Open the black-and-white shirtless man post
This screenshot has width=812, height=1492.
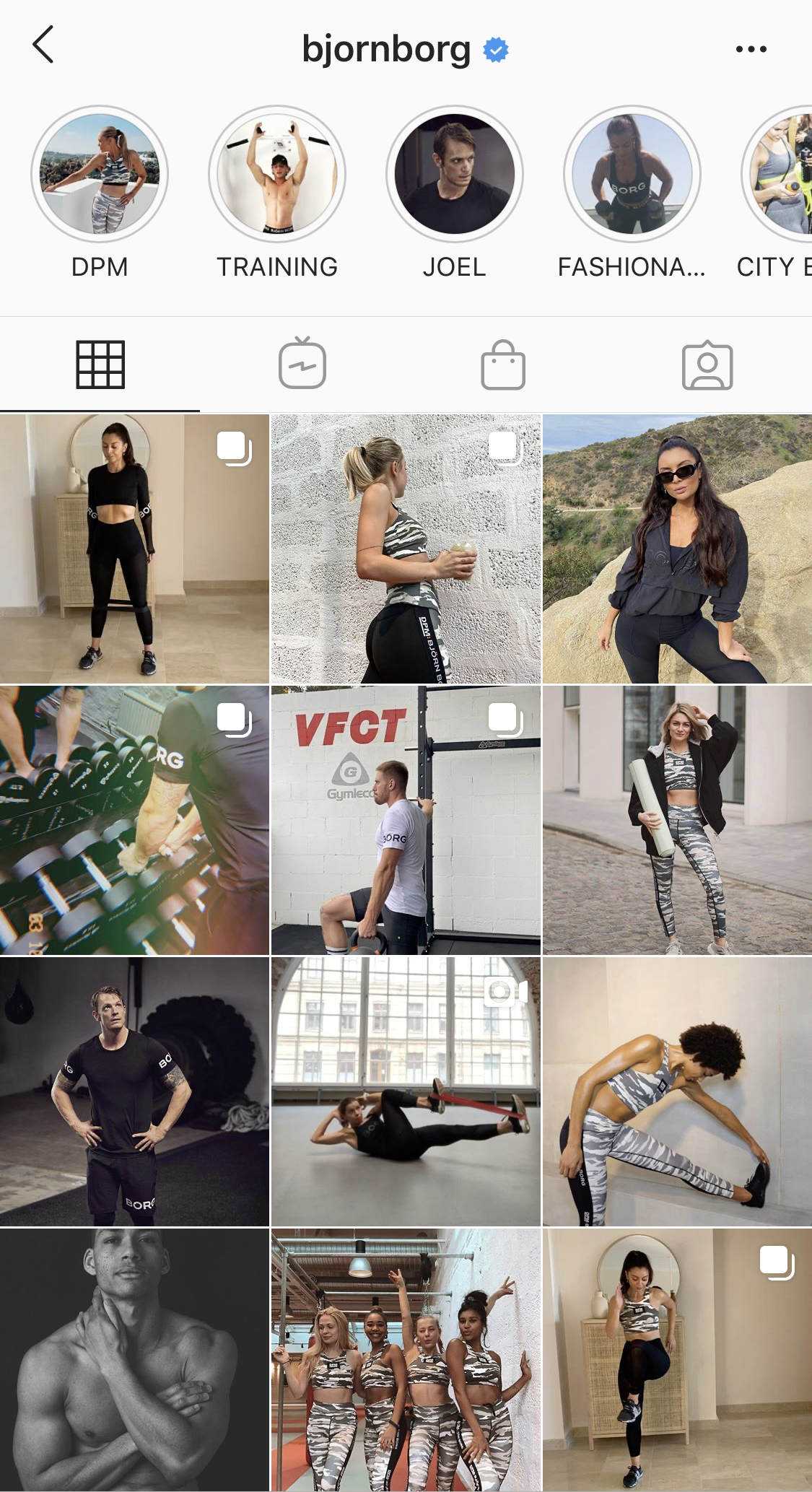tap(134, 1360)
